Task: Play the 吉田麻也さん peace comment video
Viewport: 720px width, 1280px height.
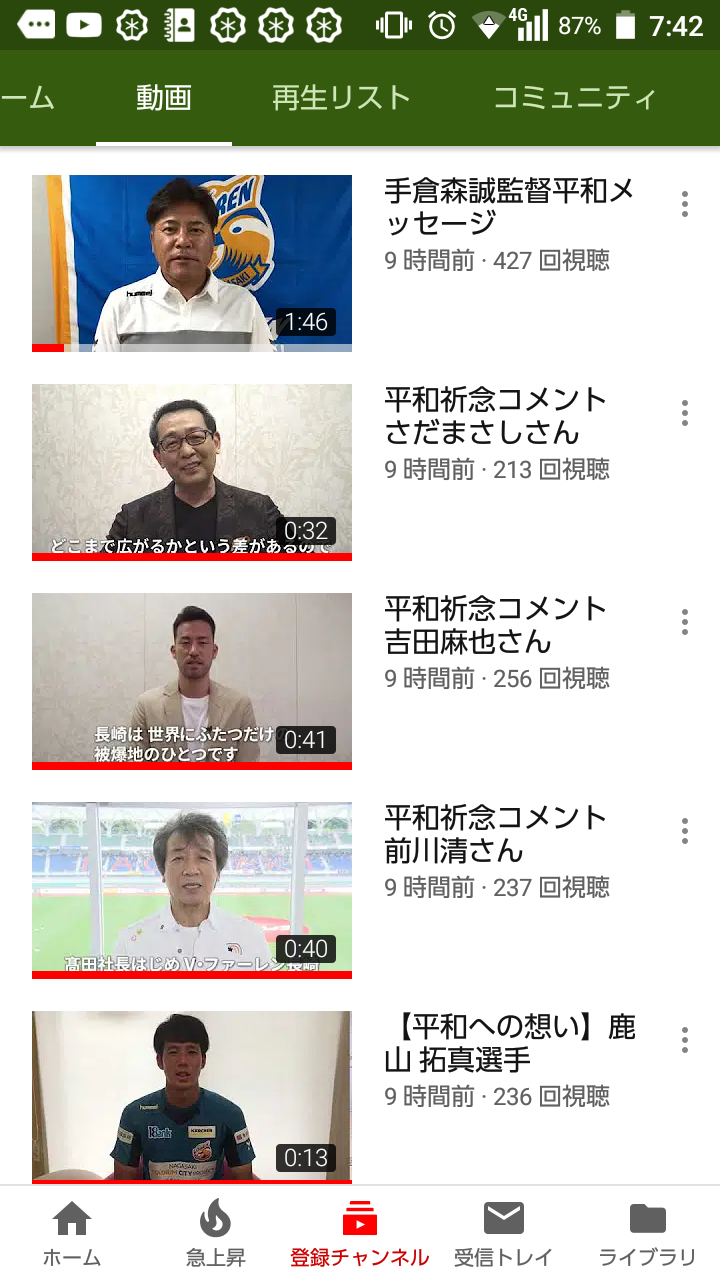Action: 192,681
